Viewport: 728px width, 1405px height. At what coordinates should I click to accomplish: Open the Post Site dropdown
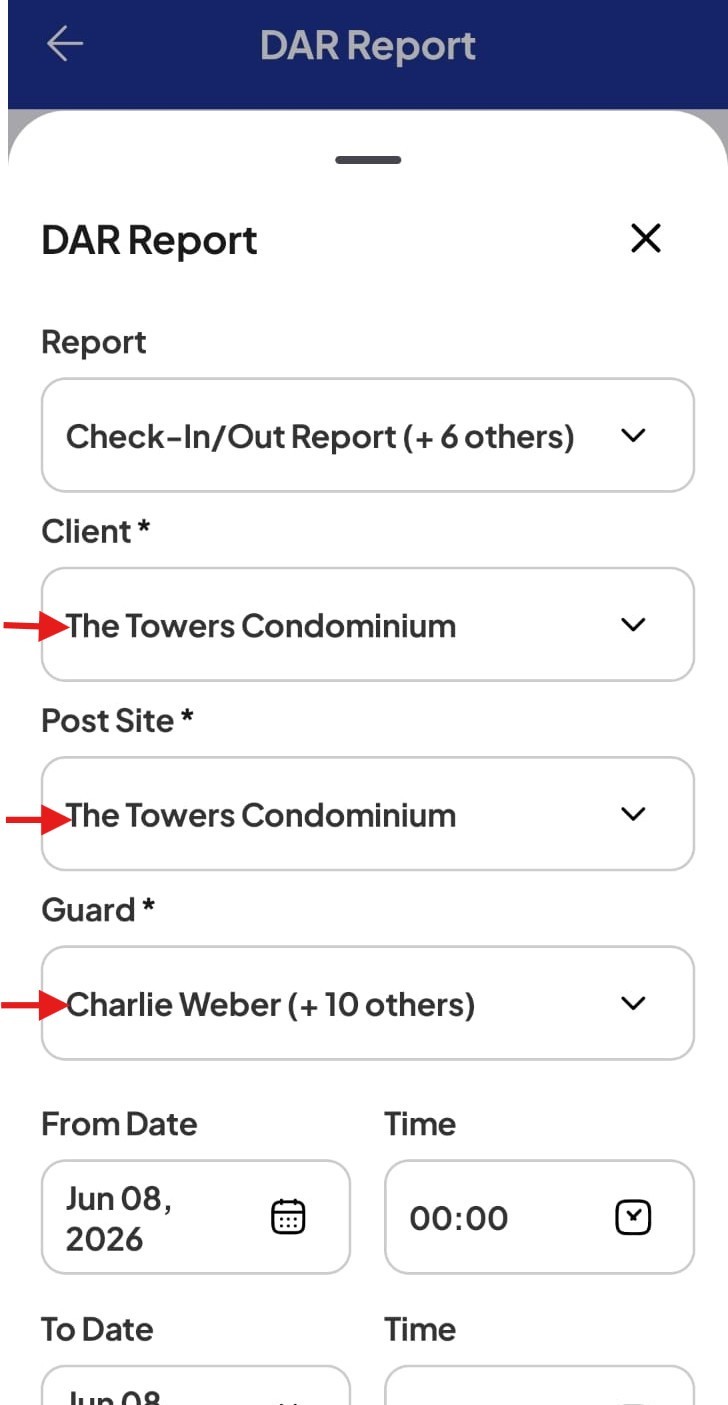tap(367, 814)
